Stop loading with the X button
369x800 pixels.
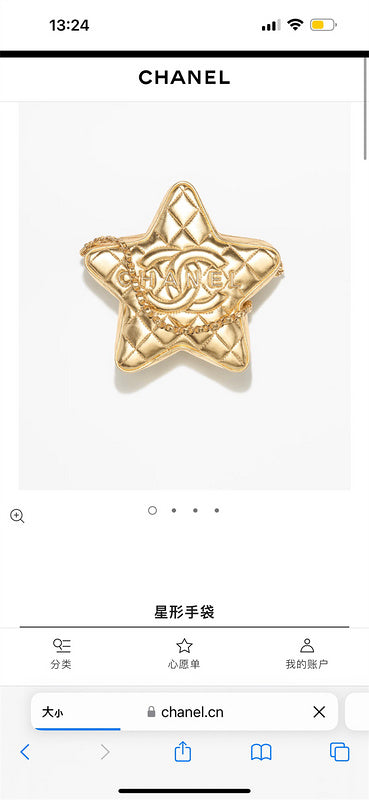319,712
